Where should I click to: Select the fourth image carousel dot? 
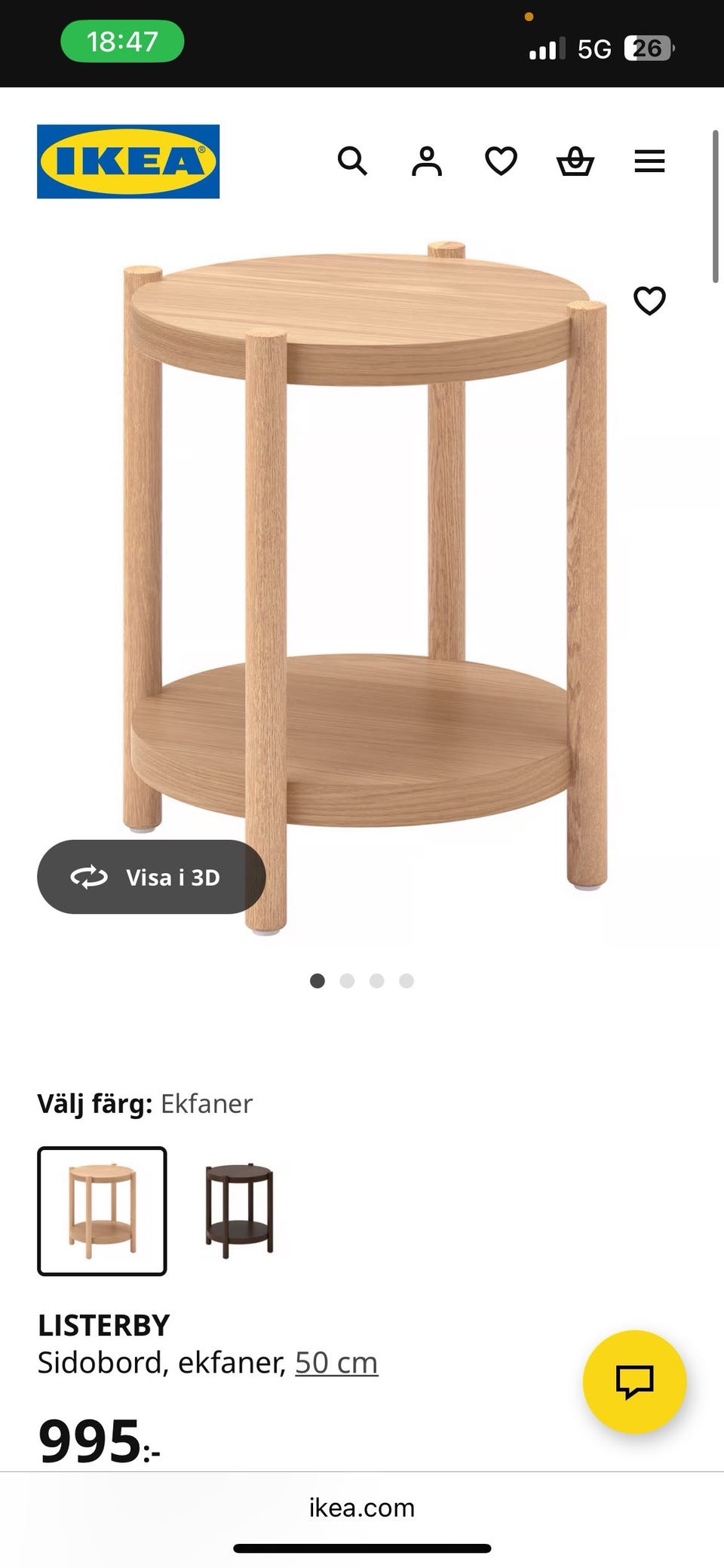pyautogui.click(x=407, y=979)
